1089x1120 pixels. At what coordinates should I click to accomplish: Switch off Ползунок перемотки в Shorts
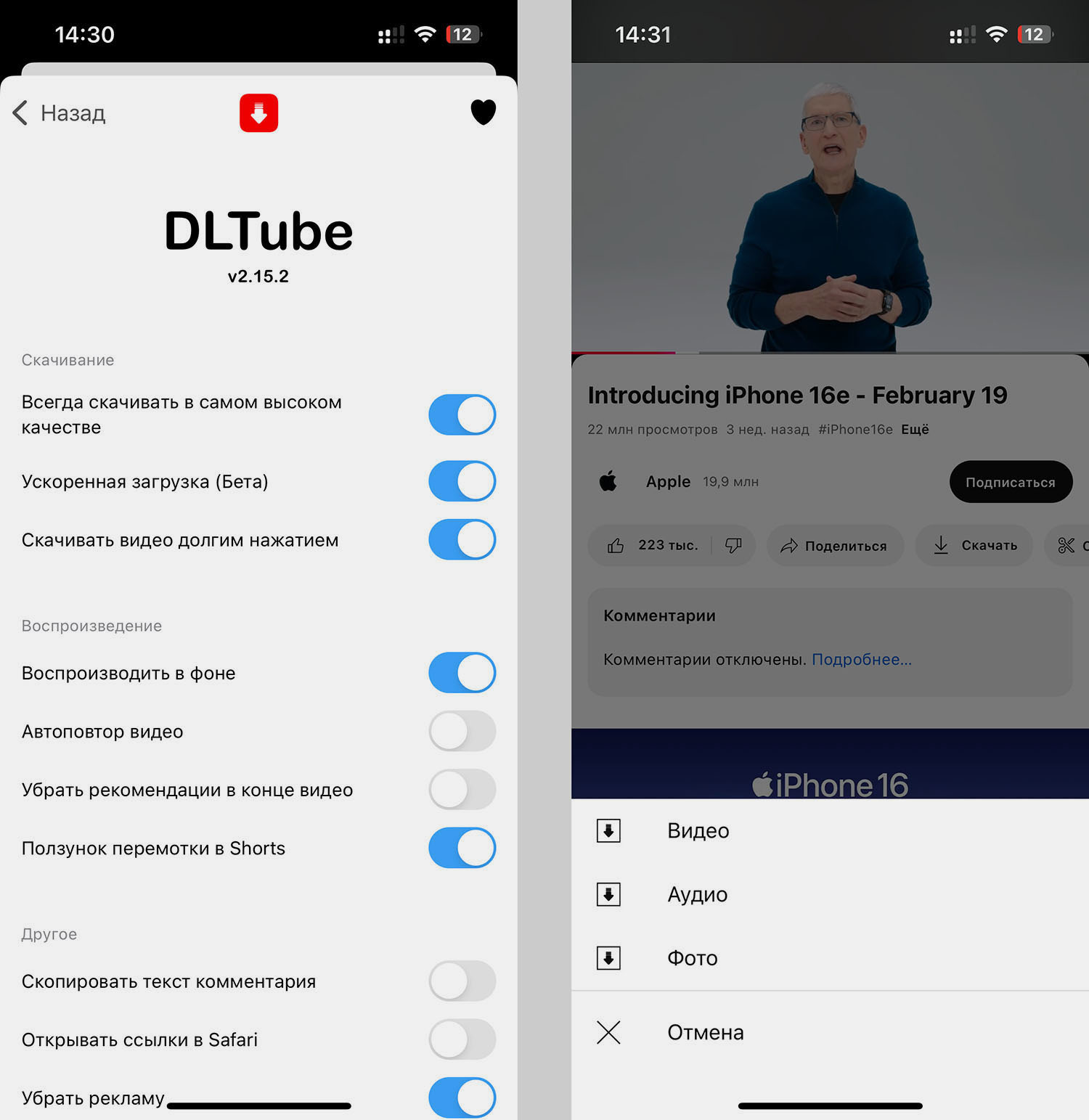tap(462, 848)
